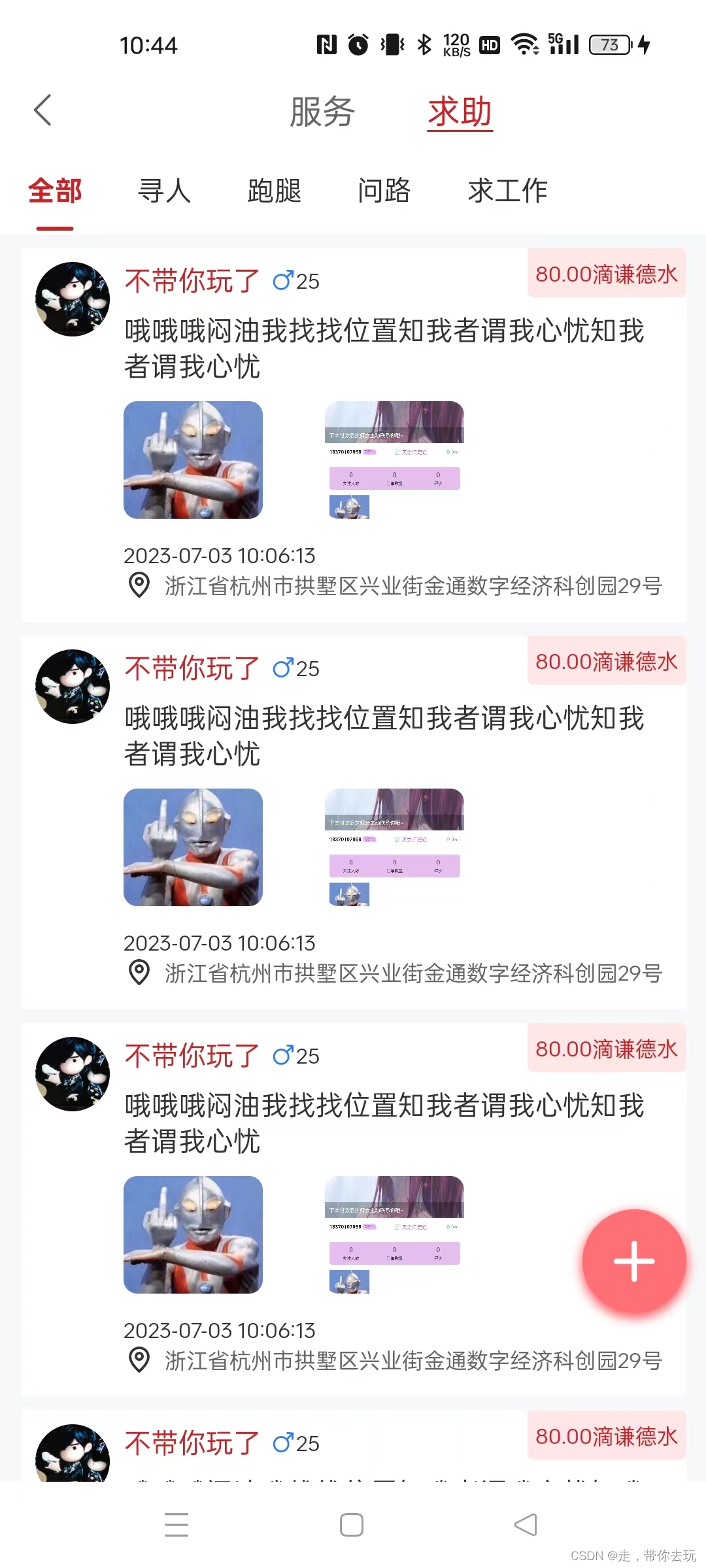Tap the back arrow at top left
706x1568 pixels.
click(43, 110)
